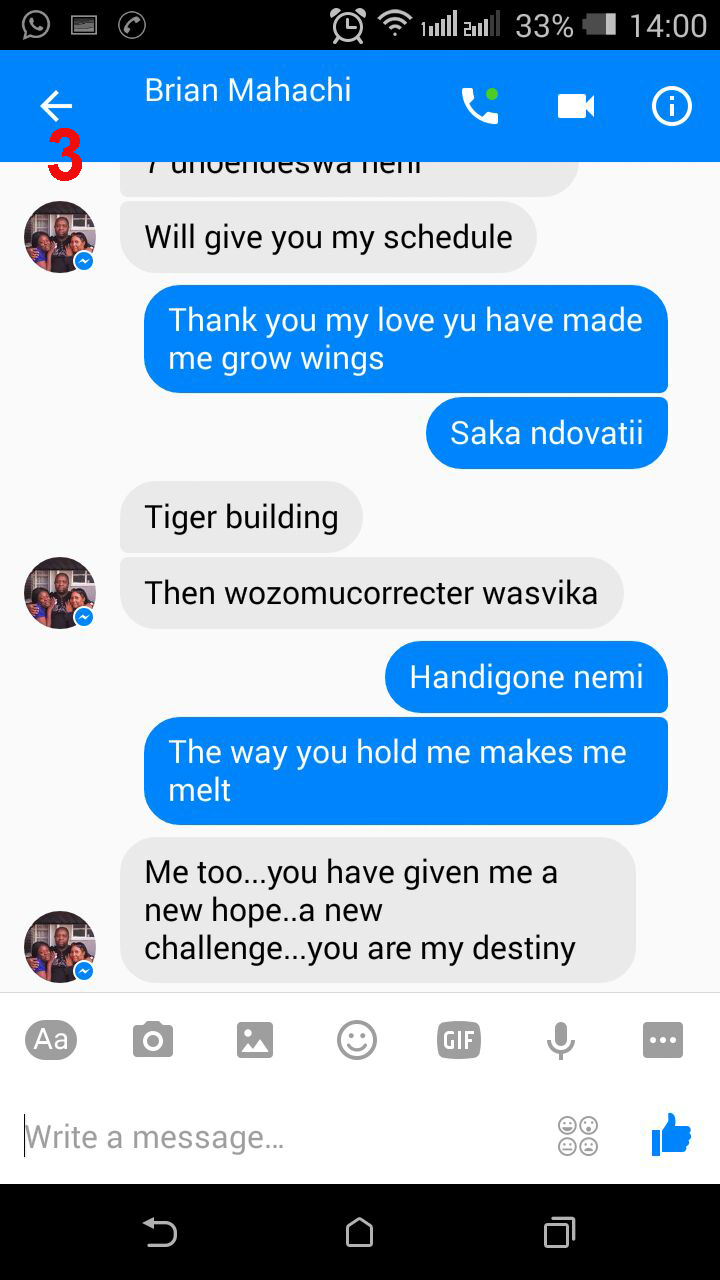
Task: Send a thumbs-up like
Action: point(671,1135)
